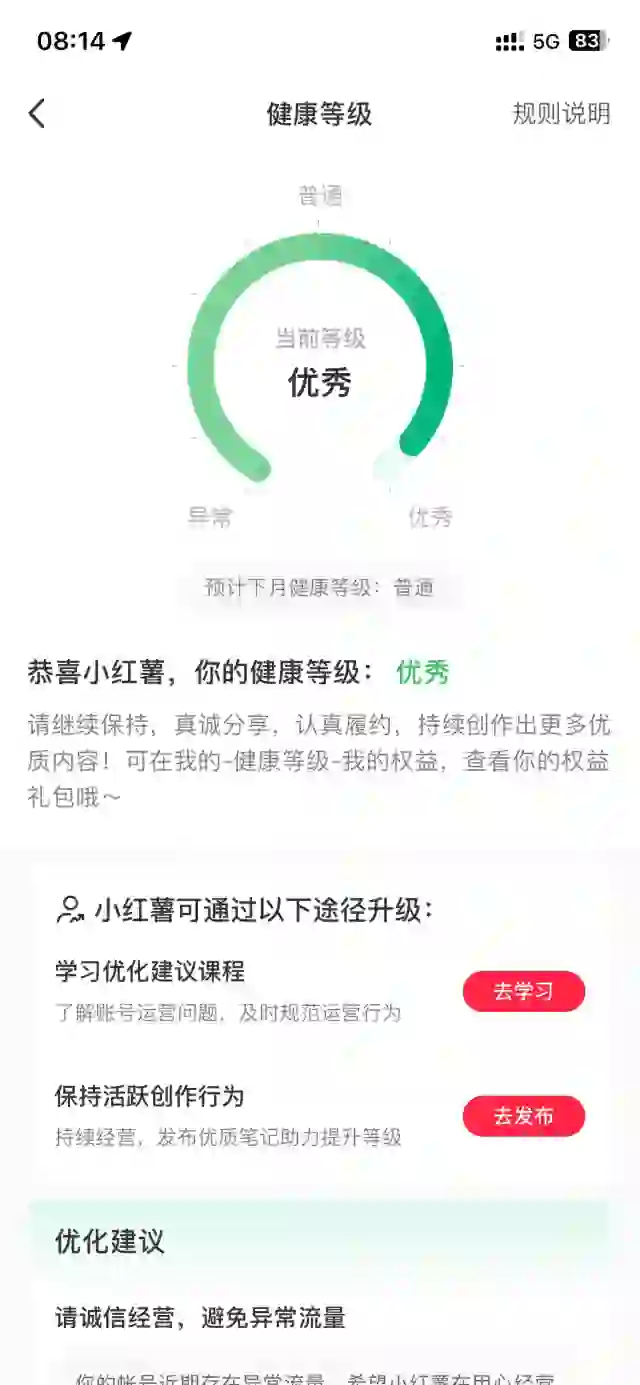The height and width of the screenshot is (1385, 640).
Task: Open the 规则说明 rules explanation
Action: pyautogui.click(x=561, y=114)
